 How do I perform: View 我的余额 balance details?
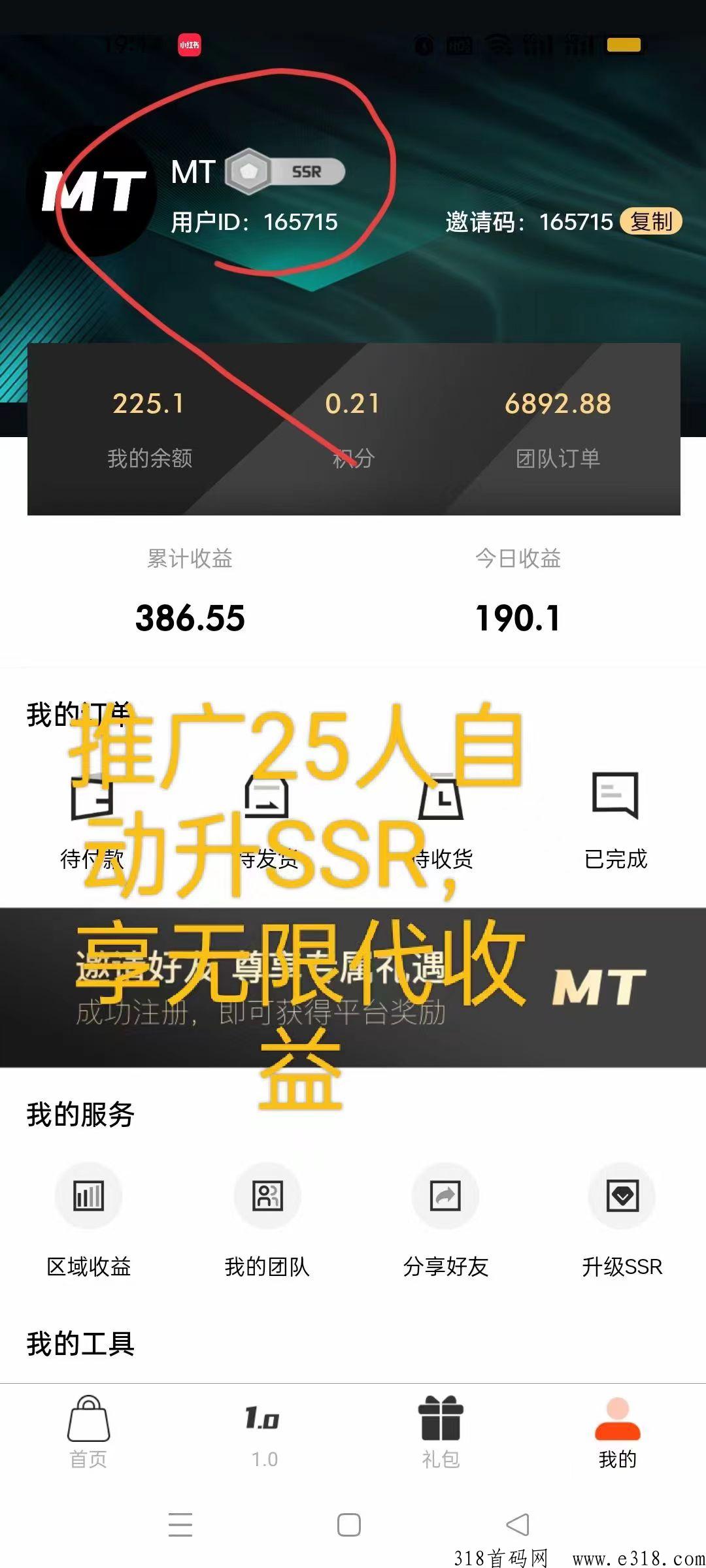pos(149,428)
